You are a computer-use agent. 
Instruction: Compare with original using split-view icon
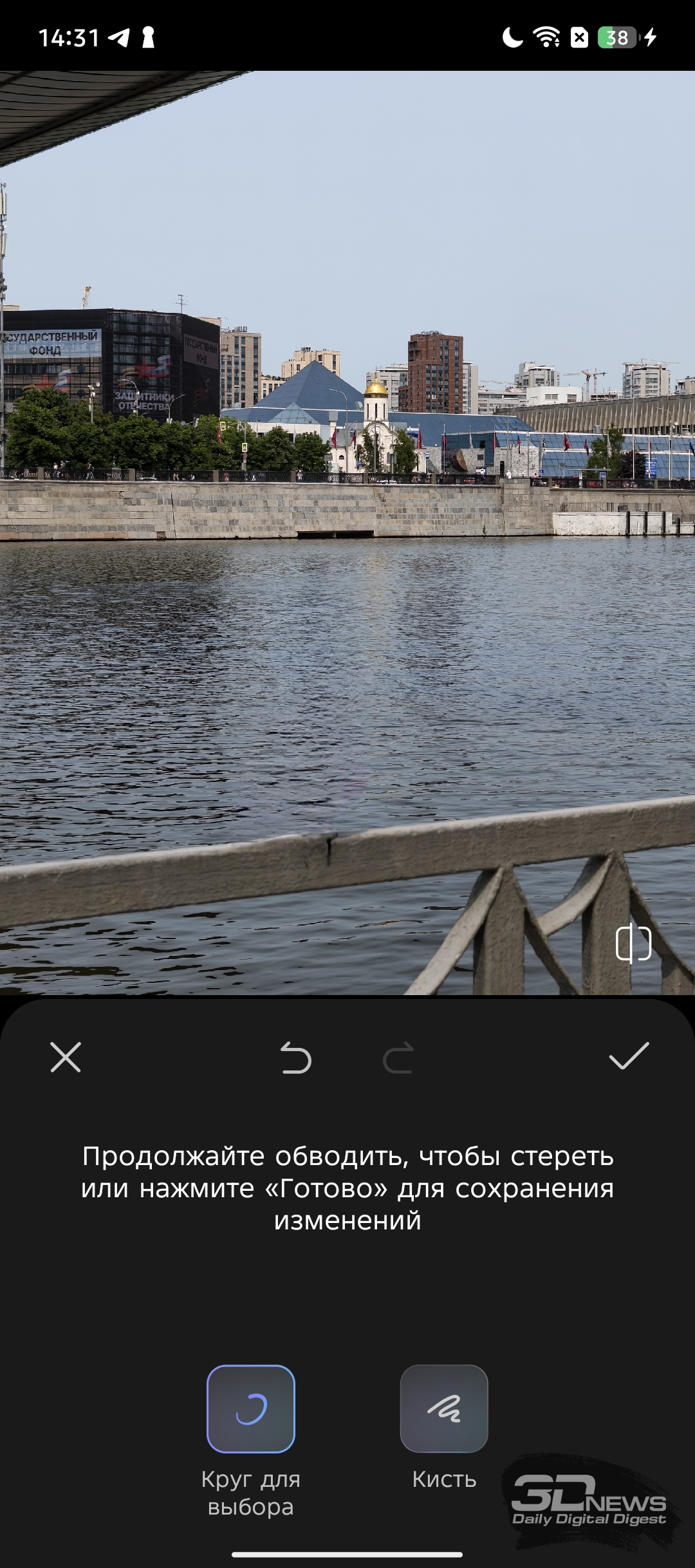[634, 943]
